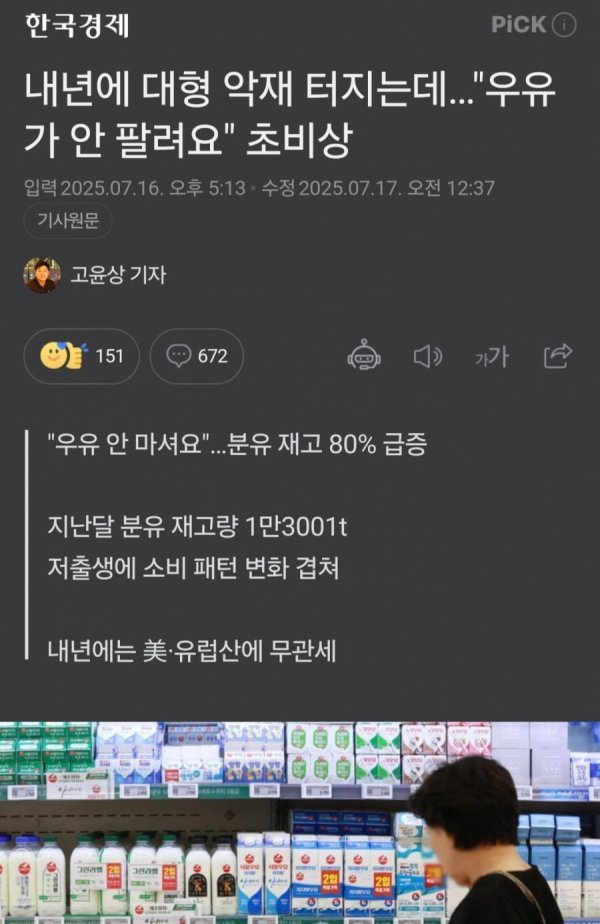
Task: Open the PiCK info icon
Action: [564, 25]
